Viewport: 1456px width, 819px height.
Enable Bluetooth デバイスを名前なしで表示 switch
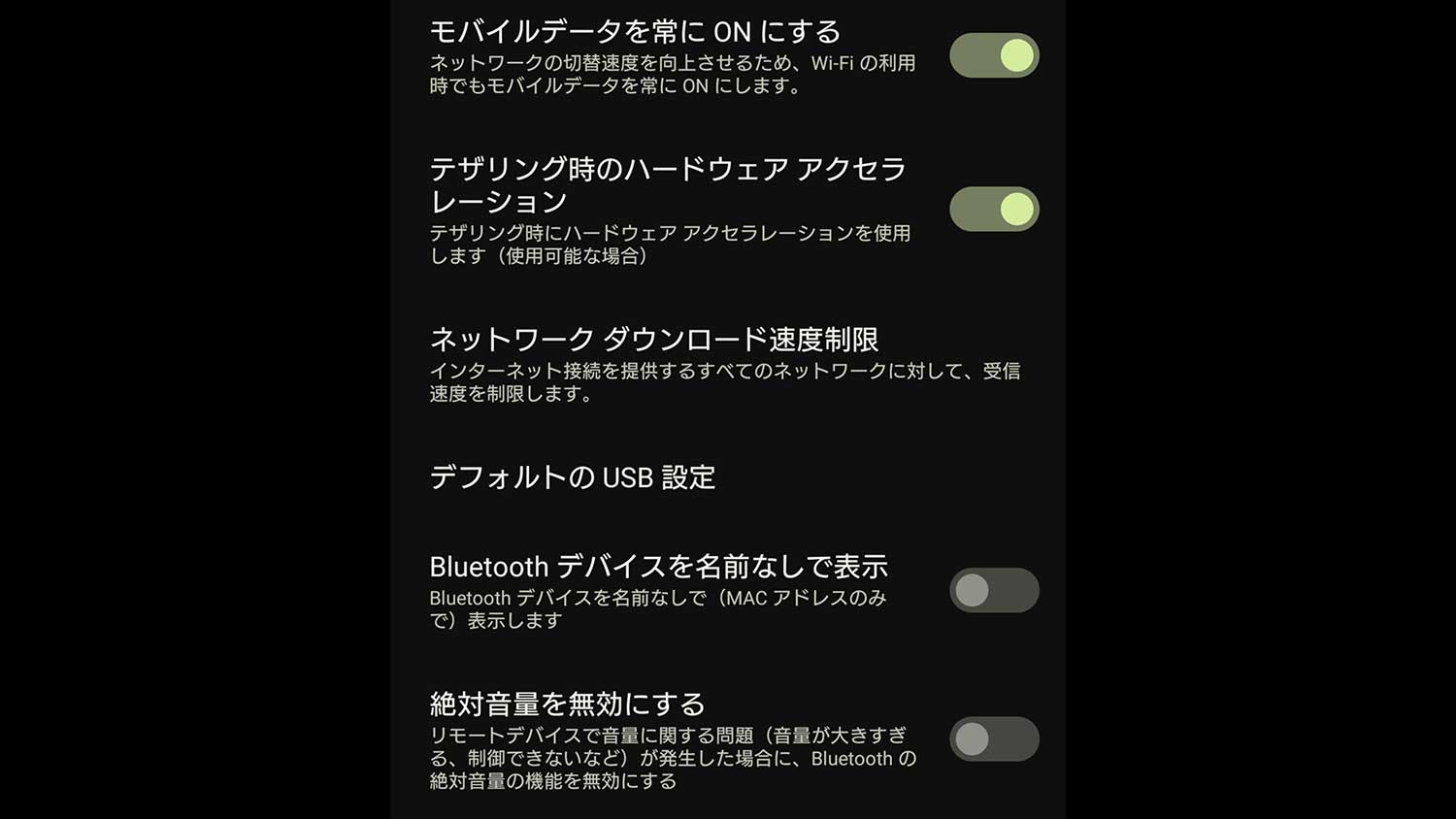click(x=994, y=590)
